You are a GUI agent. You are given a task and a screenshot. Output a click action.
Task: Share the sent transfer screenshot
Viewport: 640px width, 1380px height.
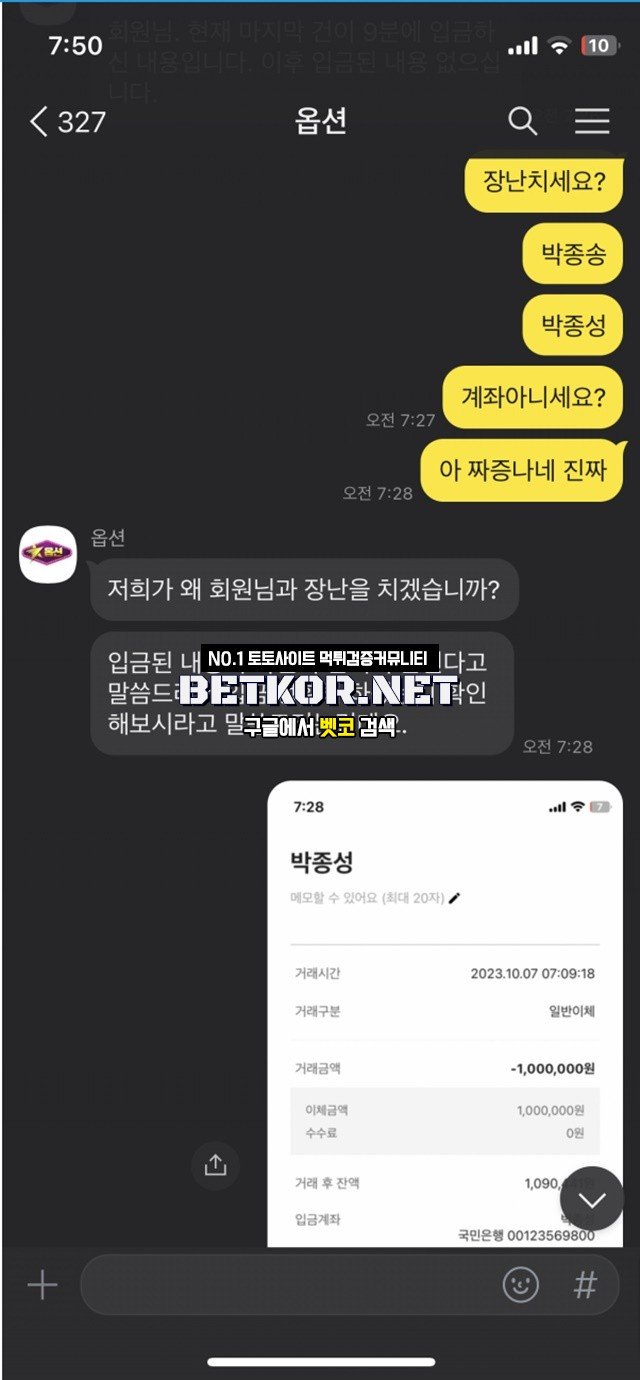(x=215, y=1165)
